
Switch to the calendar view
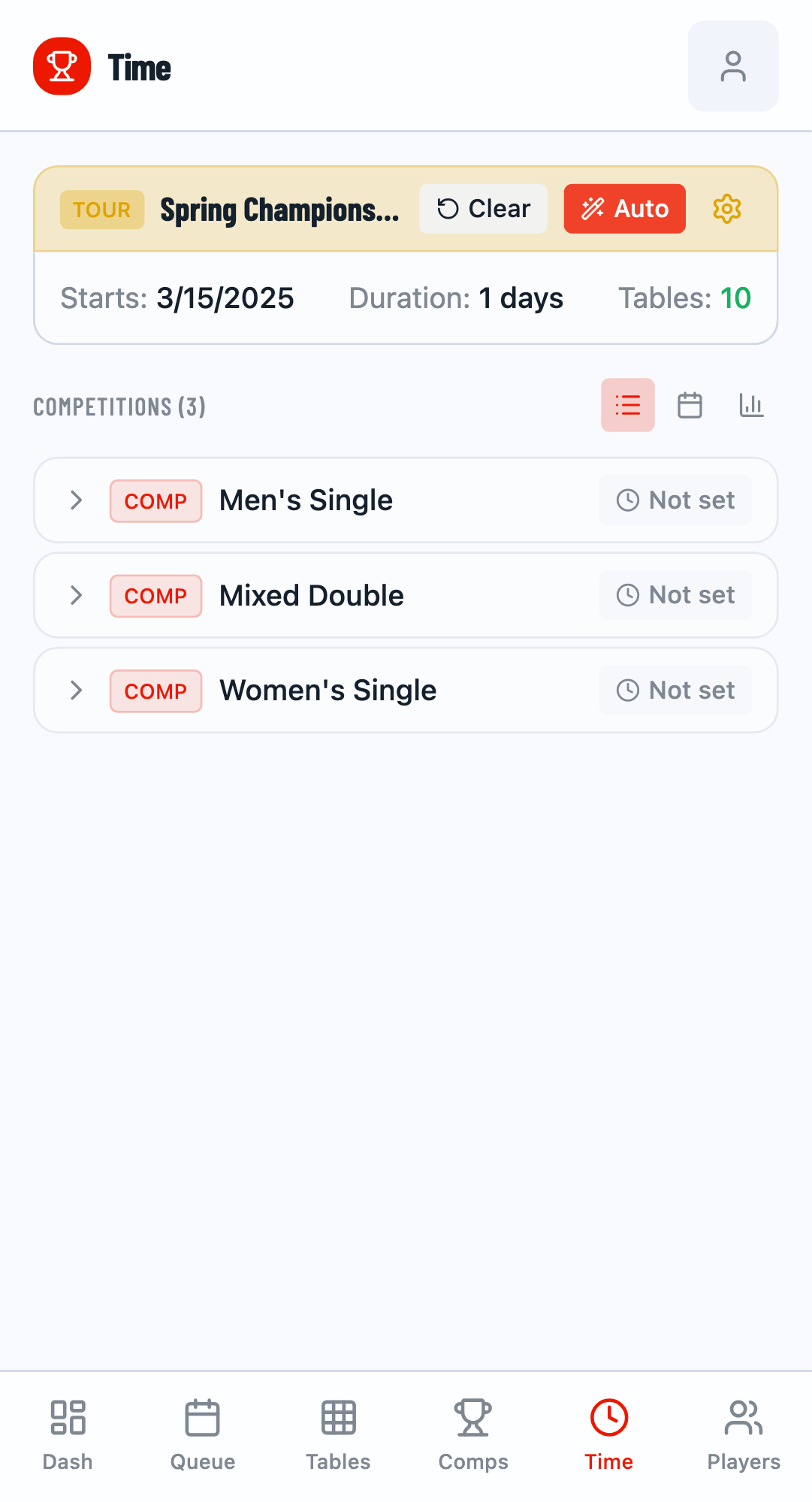(690, 405)
